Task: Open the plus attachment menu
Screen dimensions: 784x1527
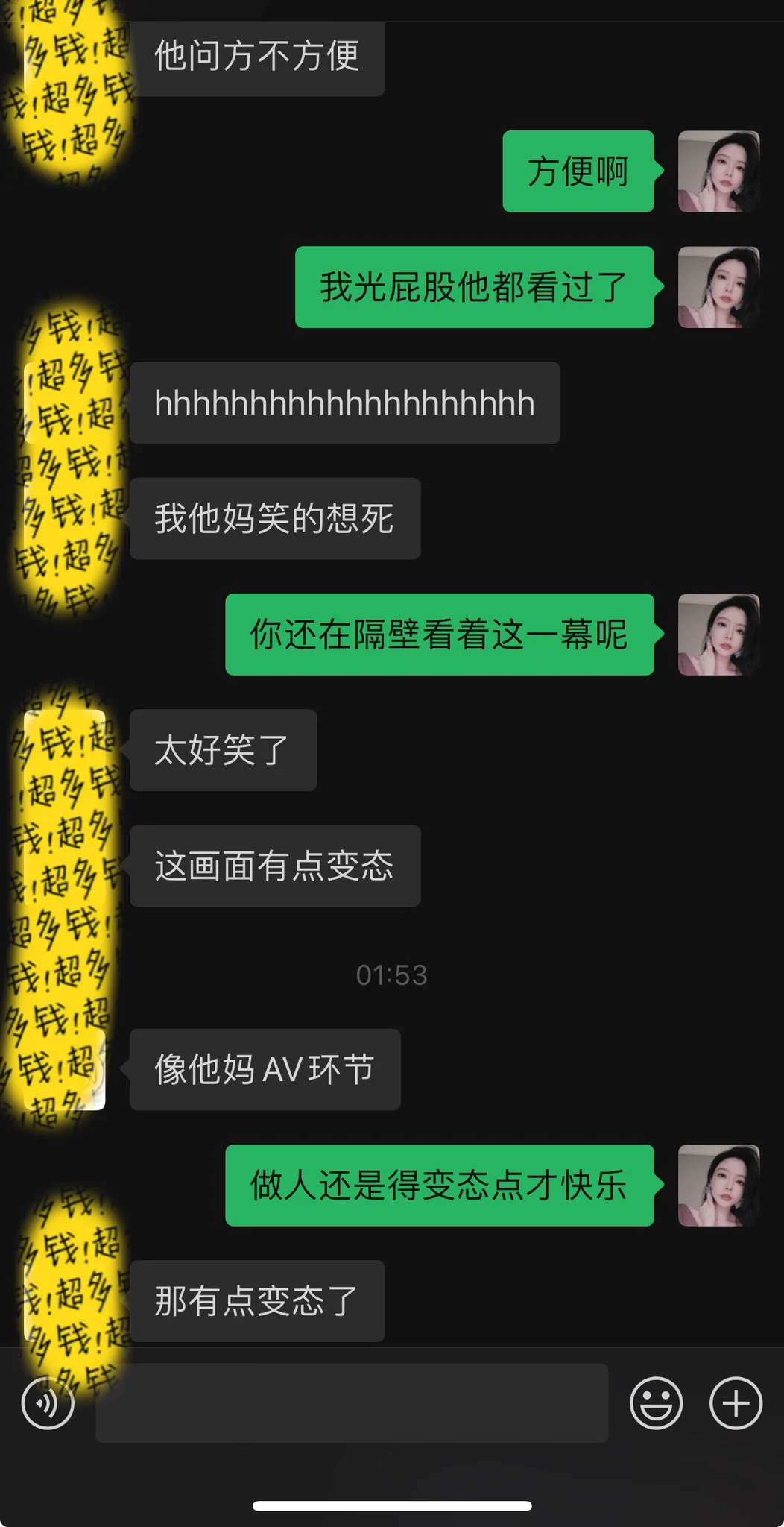Action: point(735,1403)
